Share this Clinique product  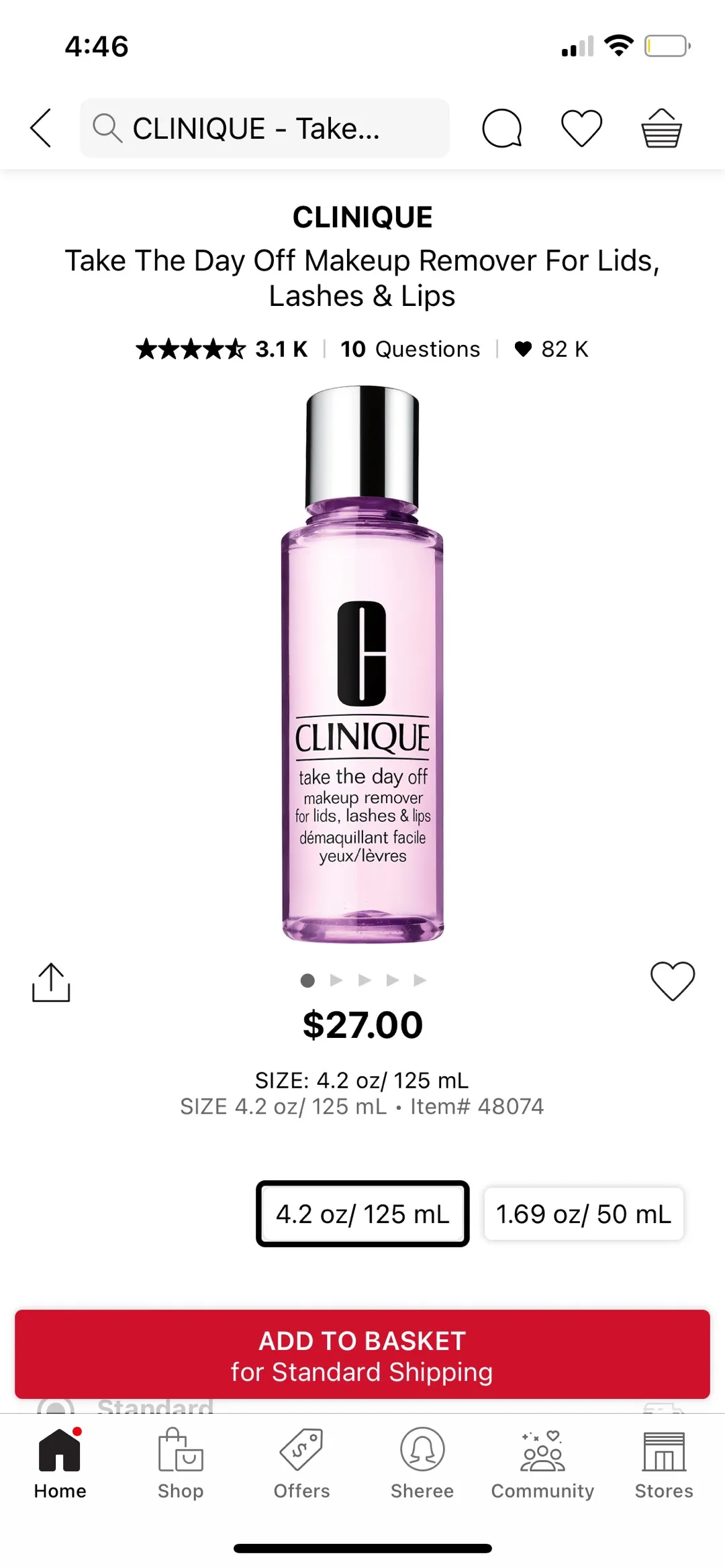coord(51,982)
